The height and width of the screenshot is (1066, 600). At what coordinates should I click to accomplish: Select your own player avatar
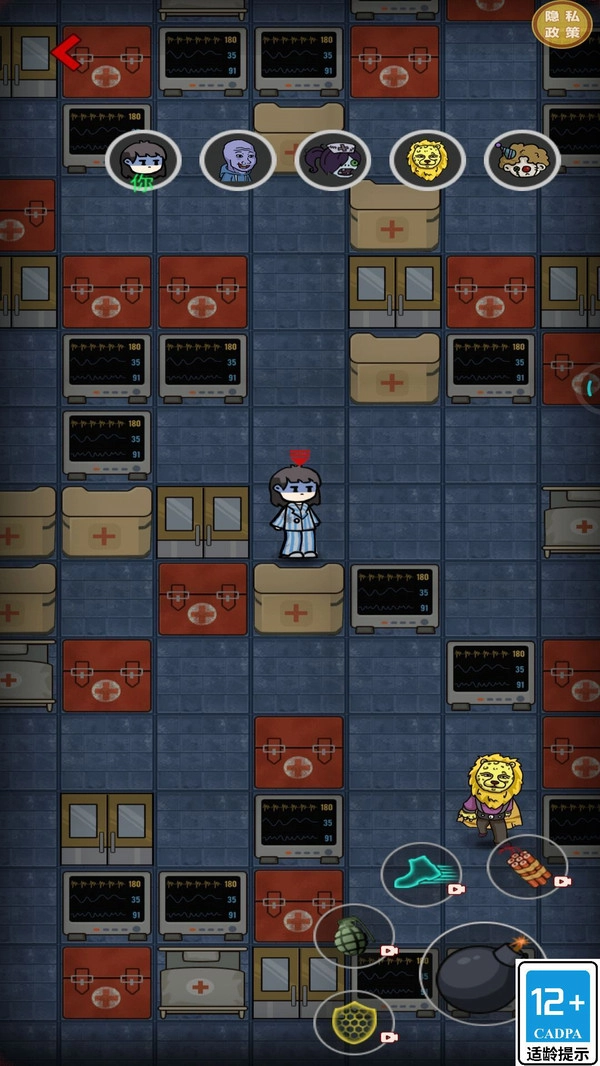point(143,160)
